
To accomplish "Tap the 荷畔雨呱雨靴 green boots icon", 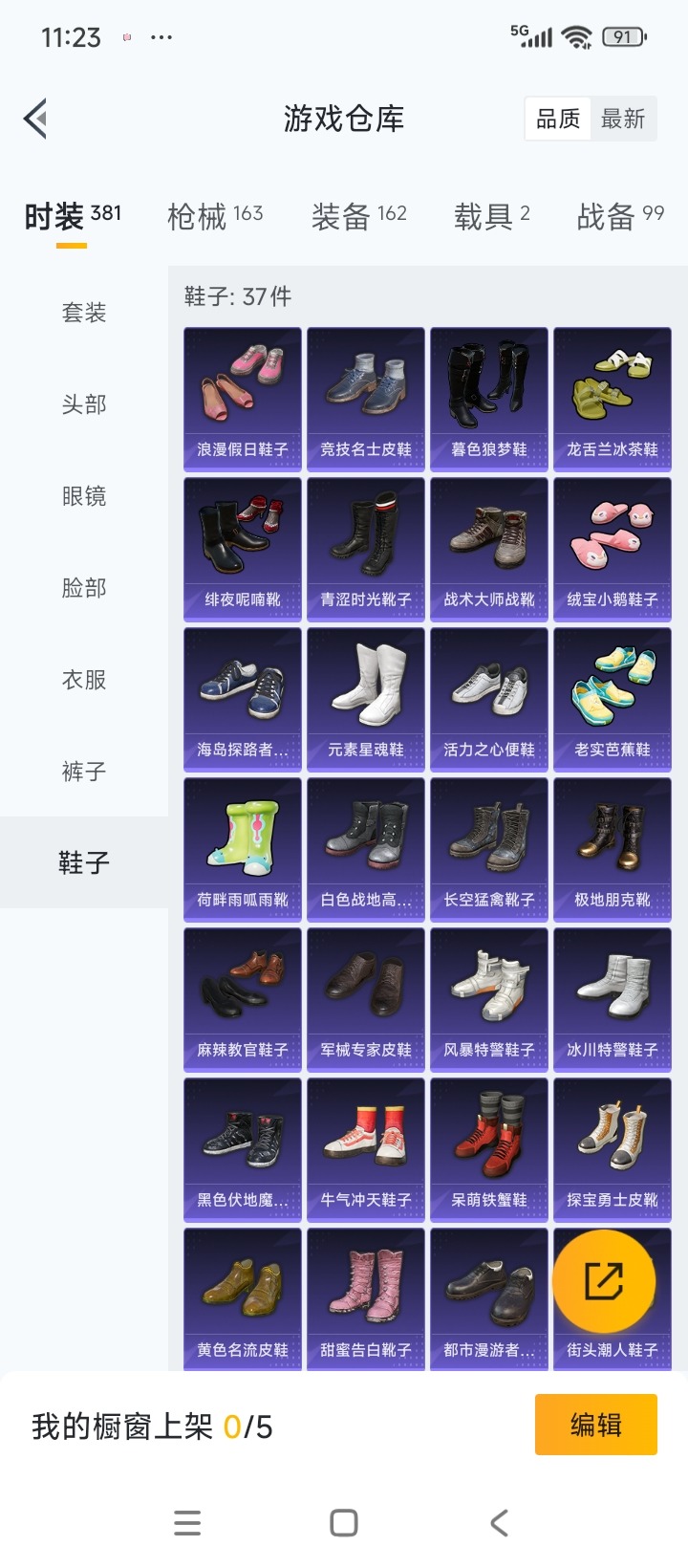I will 242,837.
